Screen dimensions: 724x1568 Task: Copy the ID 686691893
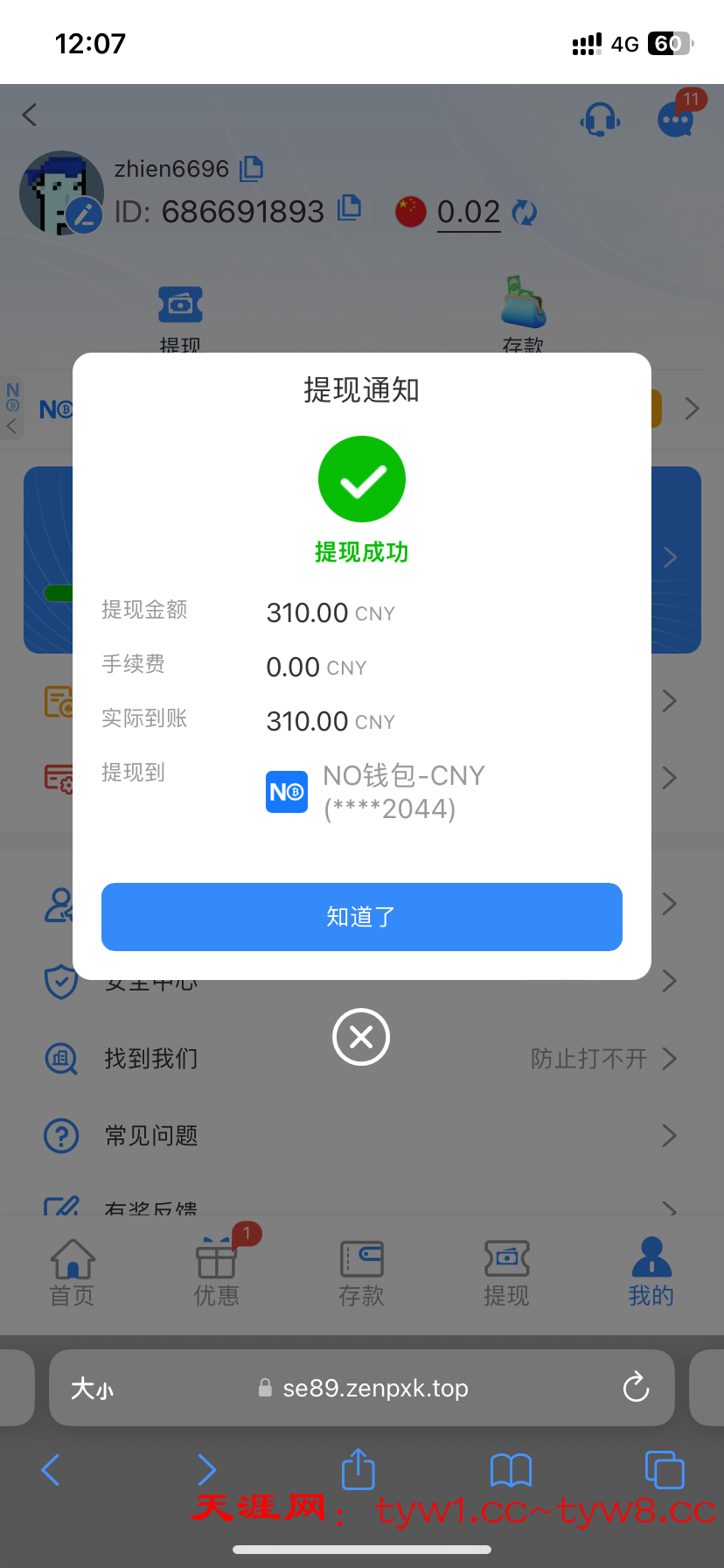pyautogui.click(x=350, y=207)
